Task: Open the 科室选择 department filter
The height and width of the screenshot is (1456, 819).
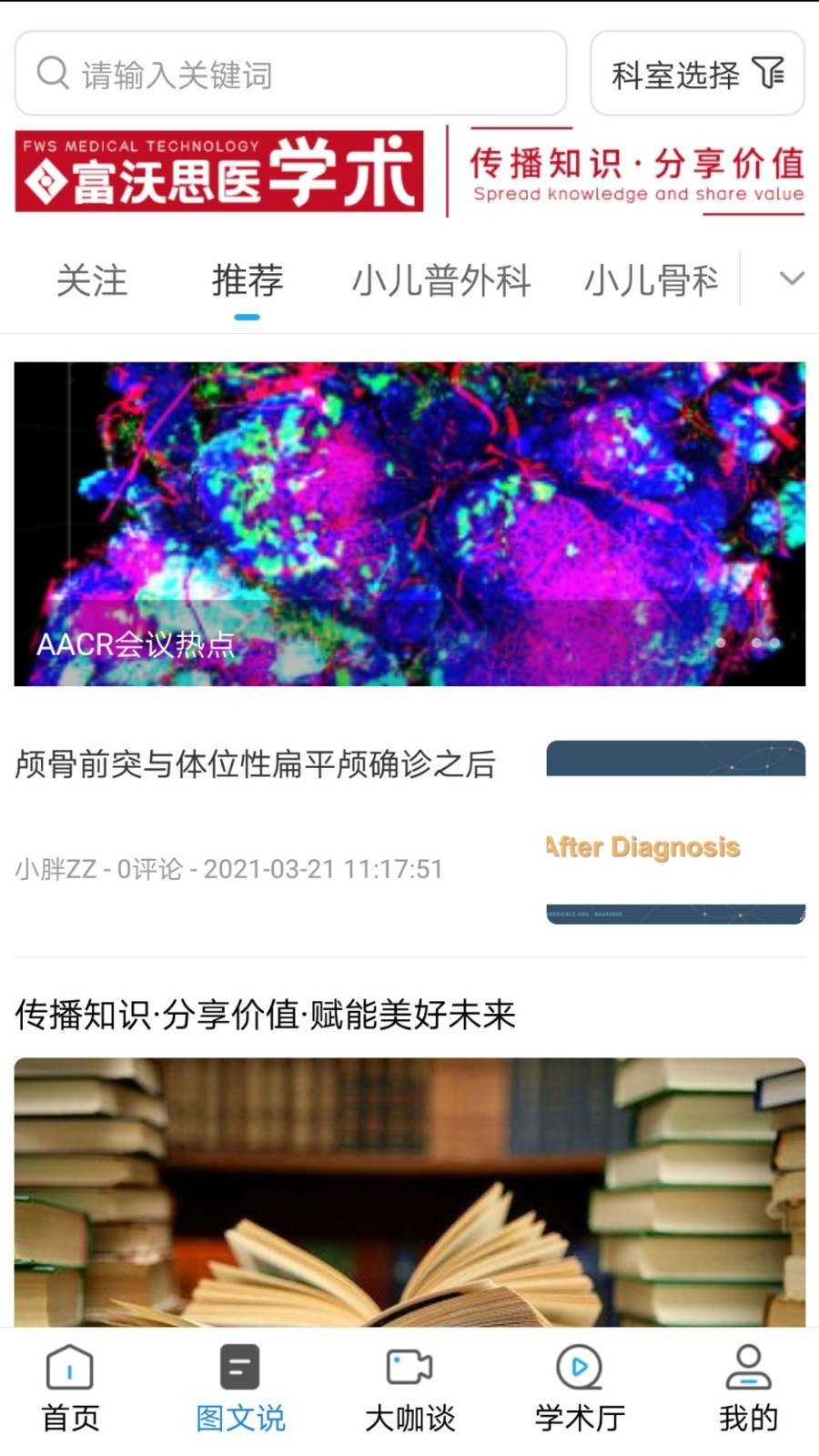Action: 697,74
